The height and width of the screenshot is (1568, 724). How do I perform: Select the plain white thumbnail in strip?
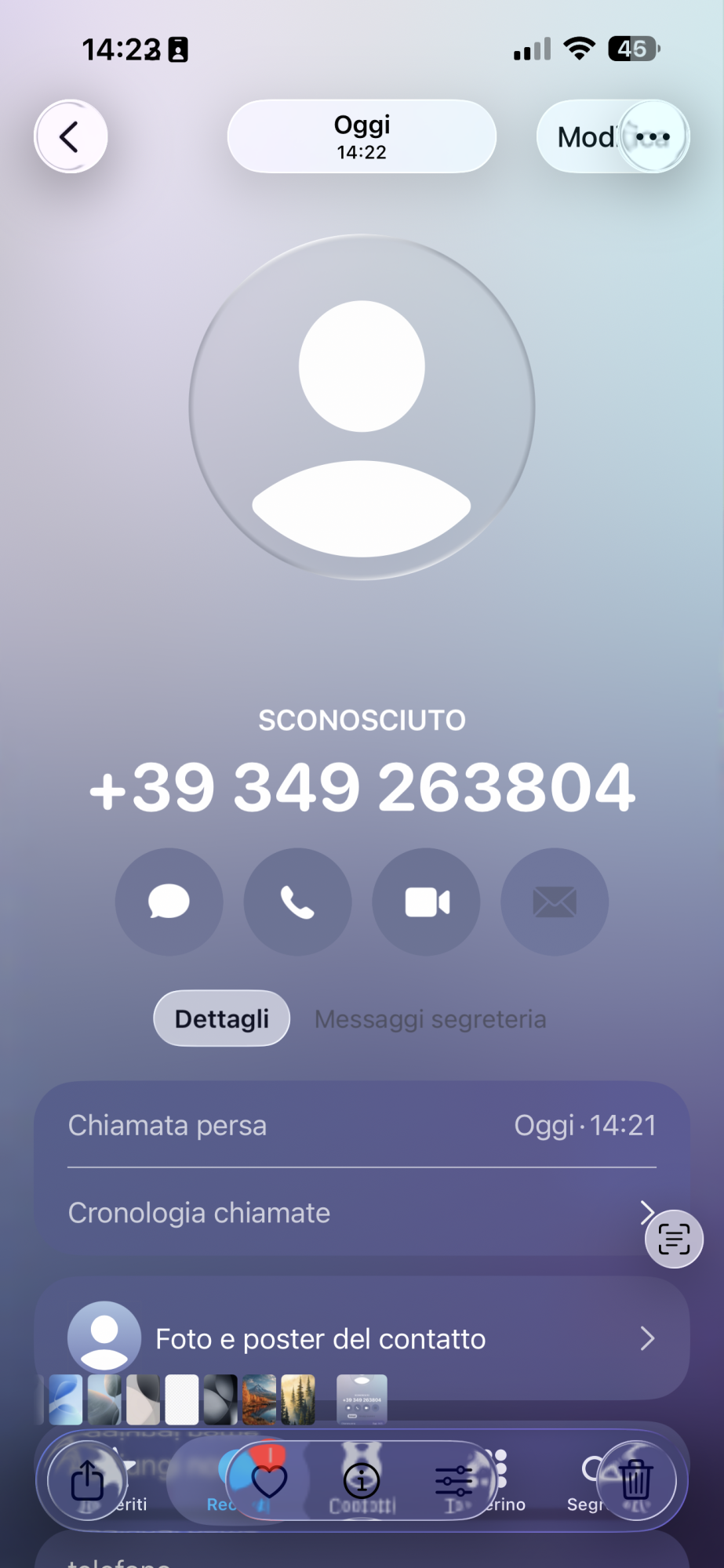181,1399
